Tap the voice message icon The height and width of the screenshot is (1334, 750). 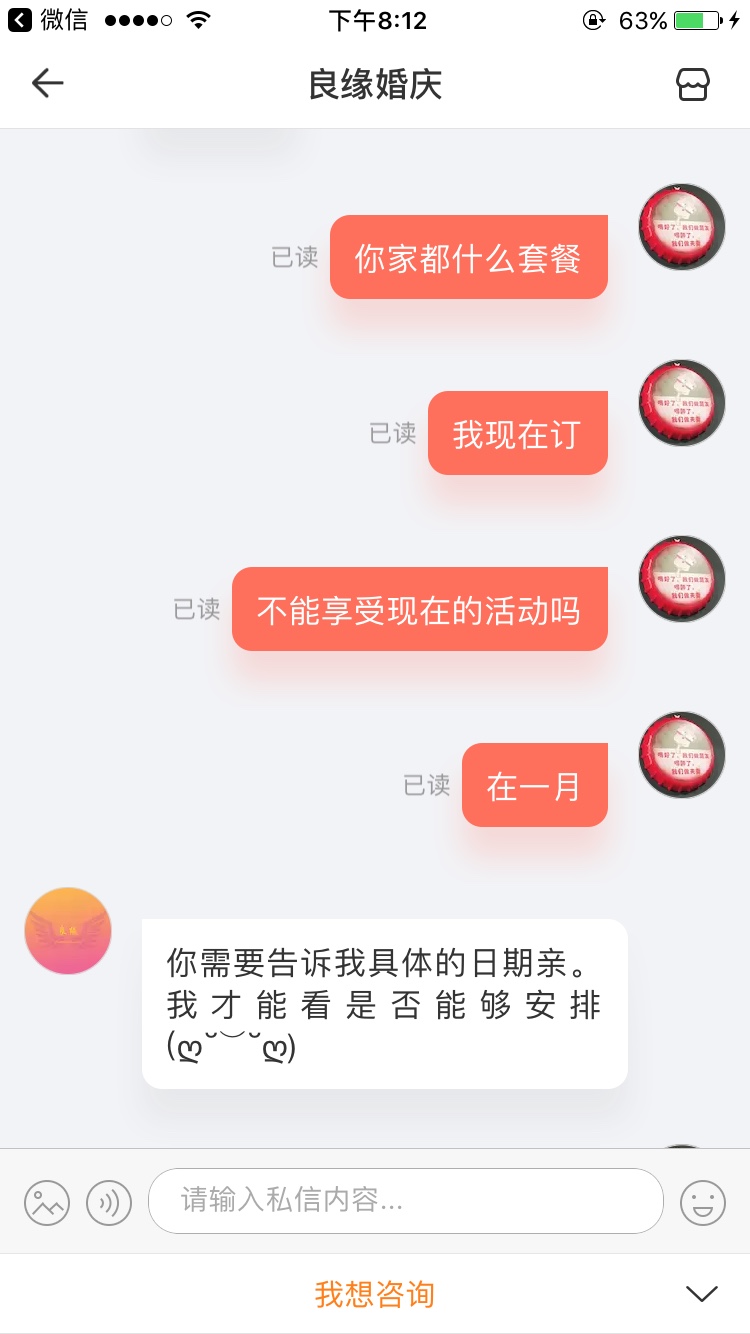coord(109,1202)
